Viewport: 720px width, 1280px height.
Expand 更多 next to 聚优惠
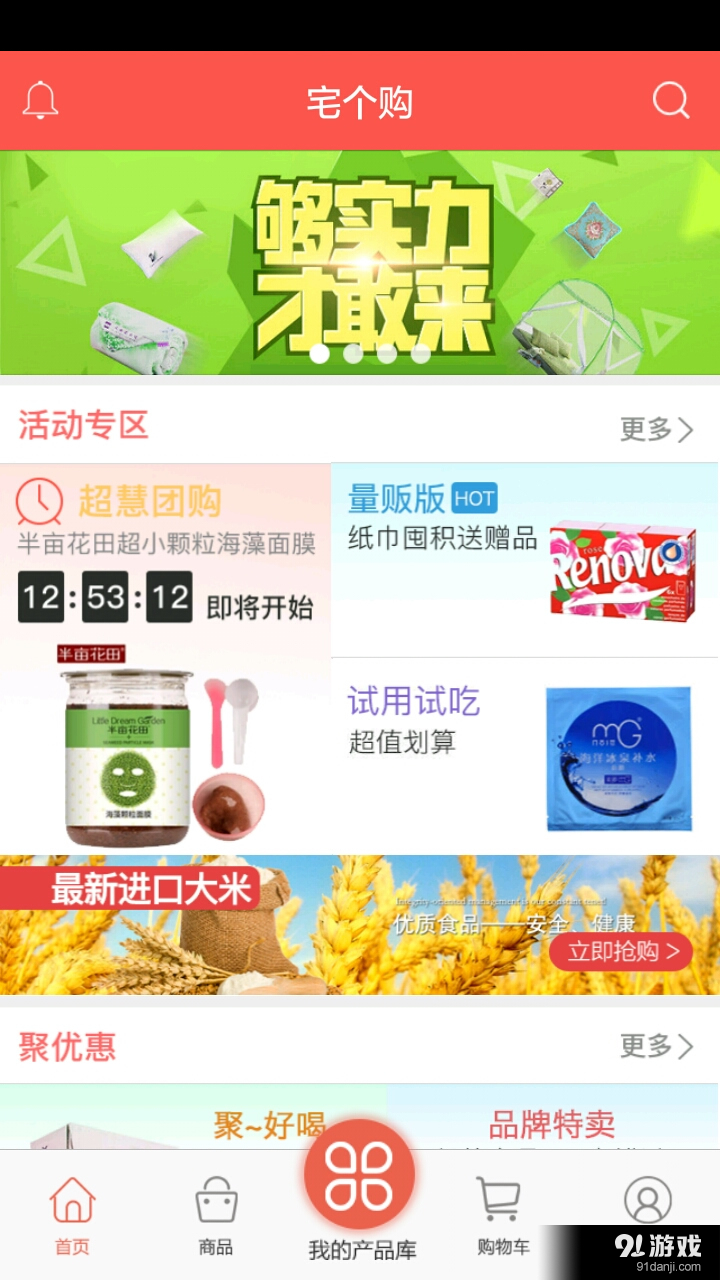pyautogui.click(x=654, y=1046)
